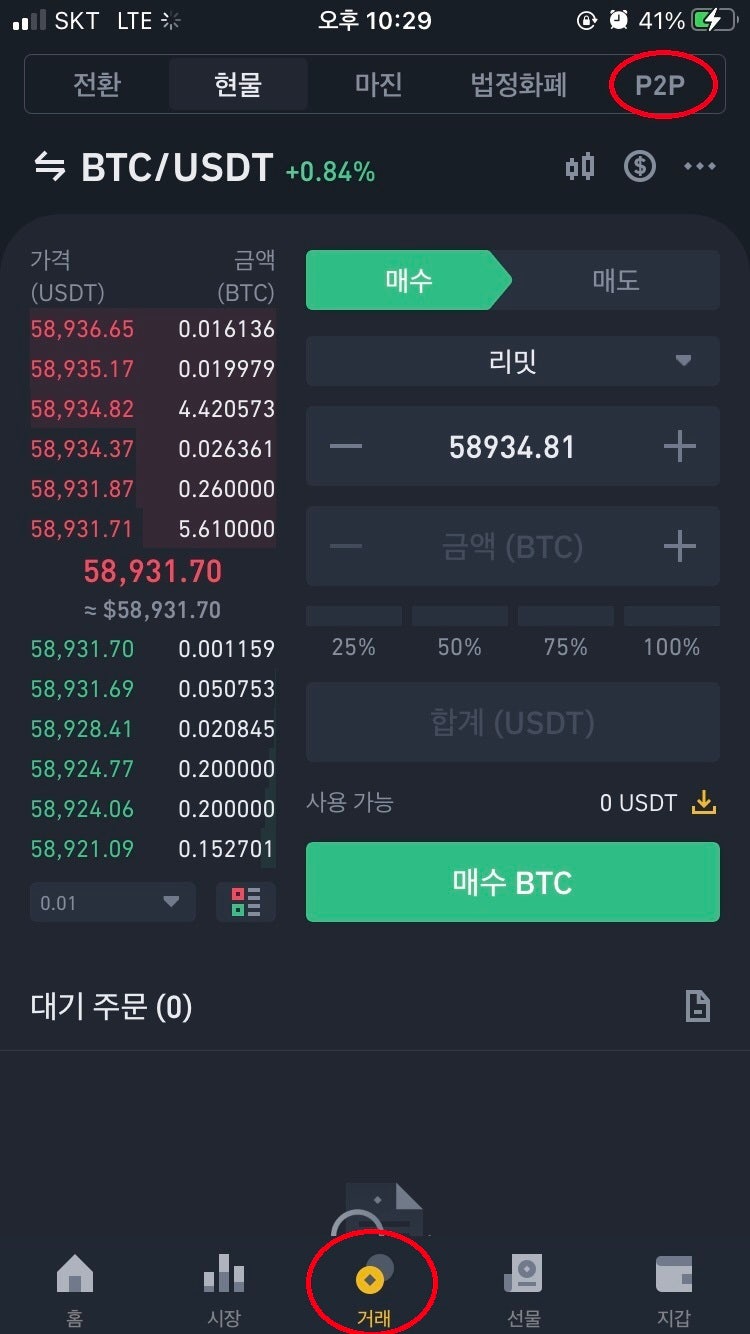Image resolution: width=750 pixels, height=1334 pixels.
Task: Open the 리밋 order type dropdown
Action: point(512,361)
